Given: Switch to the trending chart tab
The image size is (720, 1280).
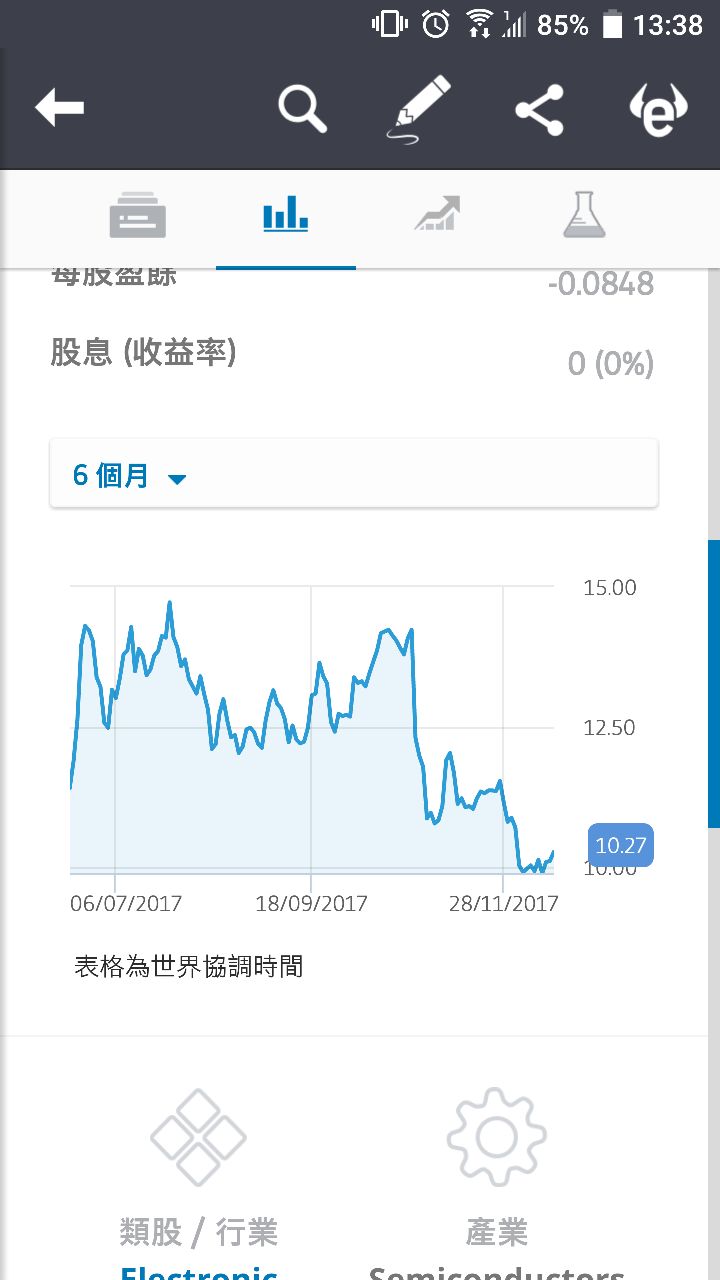Looking at the screenshot, I should [437, 214].
